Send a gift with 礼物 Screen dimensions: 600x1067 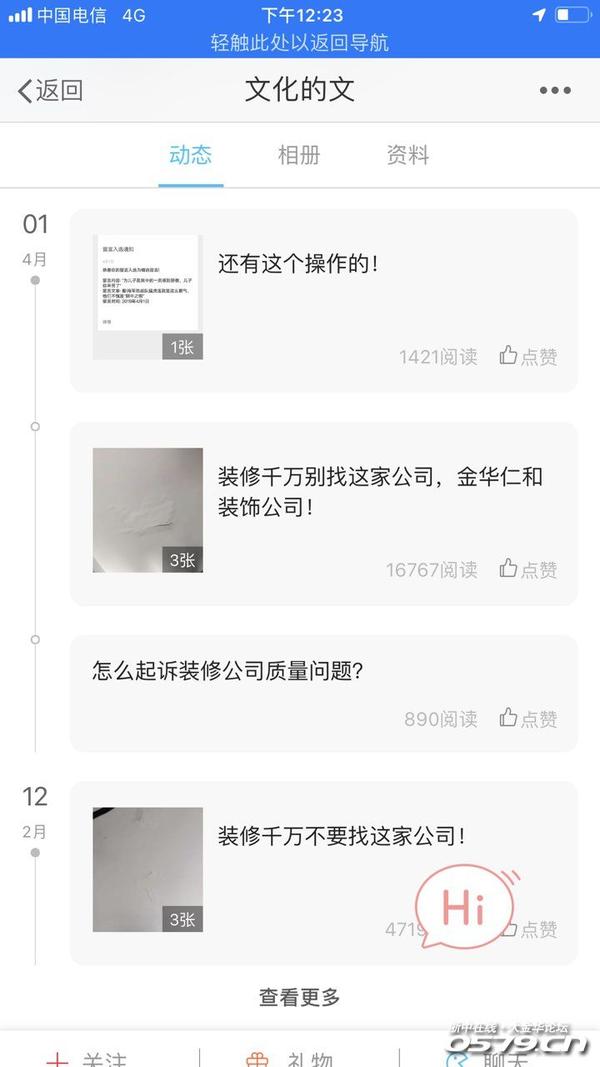coord(290,1057)
